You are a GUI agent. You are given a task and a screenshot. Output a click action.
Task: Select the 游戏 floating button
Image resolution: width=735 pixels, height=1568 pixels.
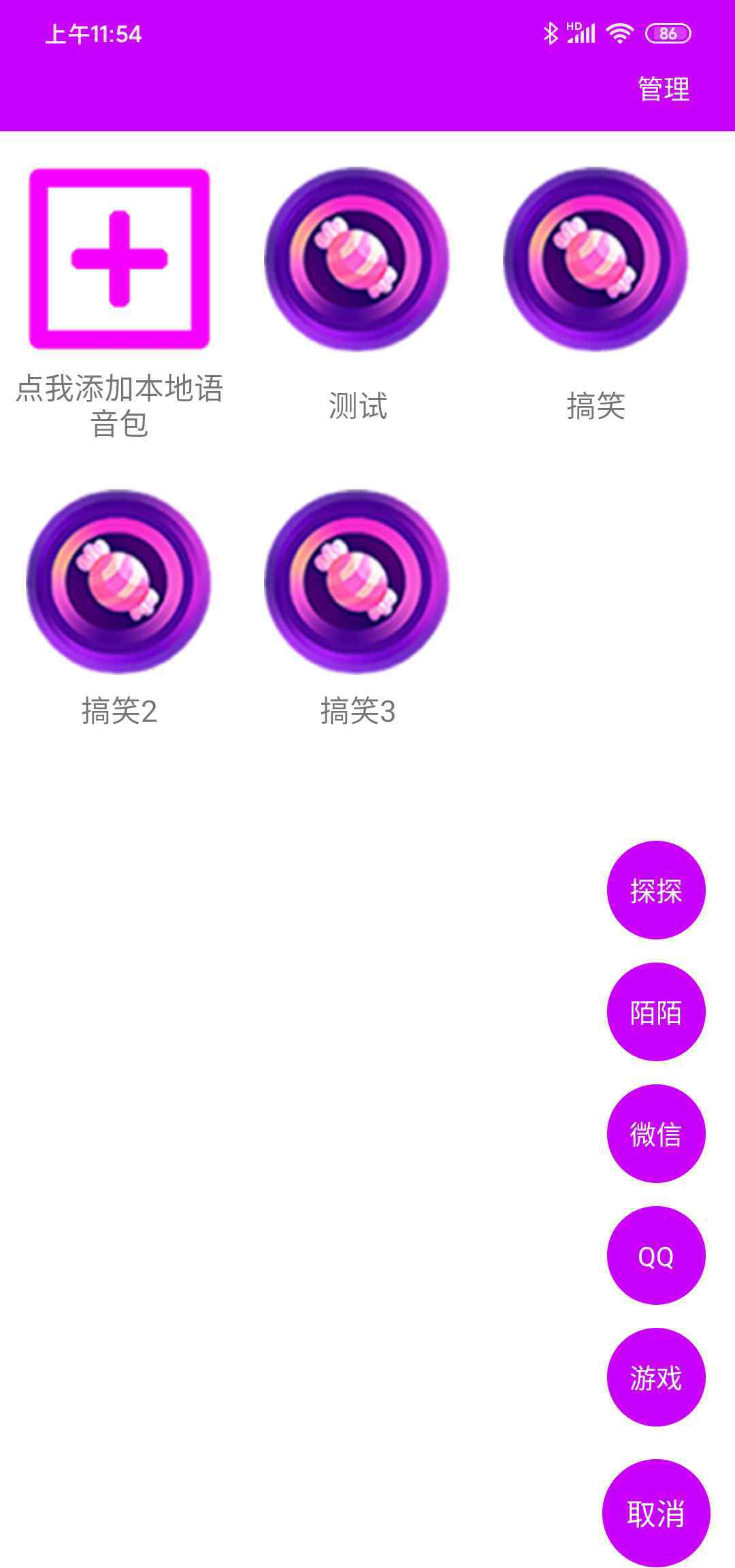pyautogui.click(x=656, y=1378)
